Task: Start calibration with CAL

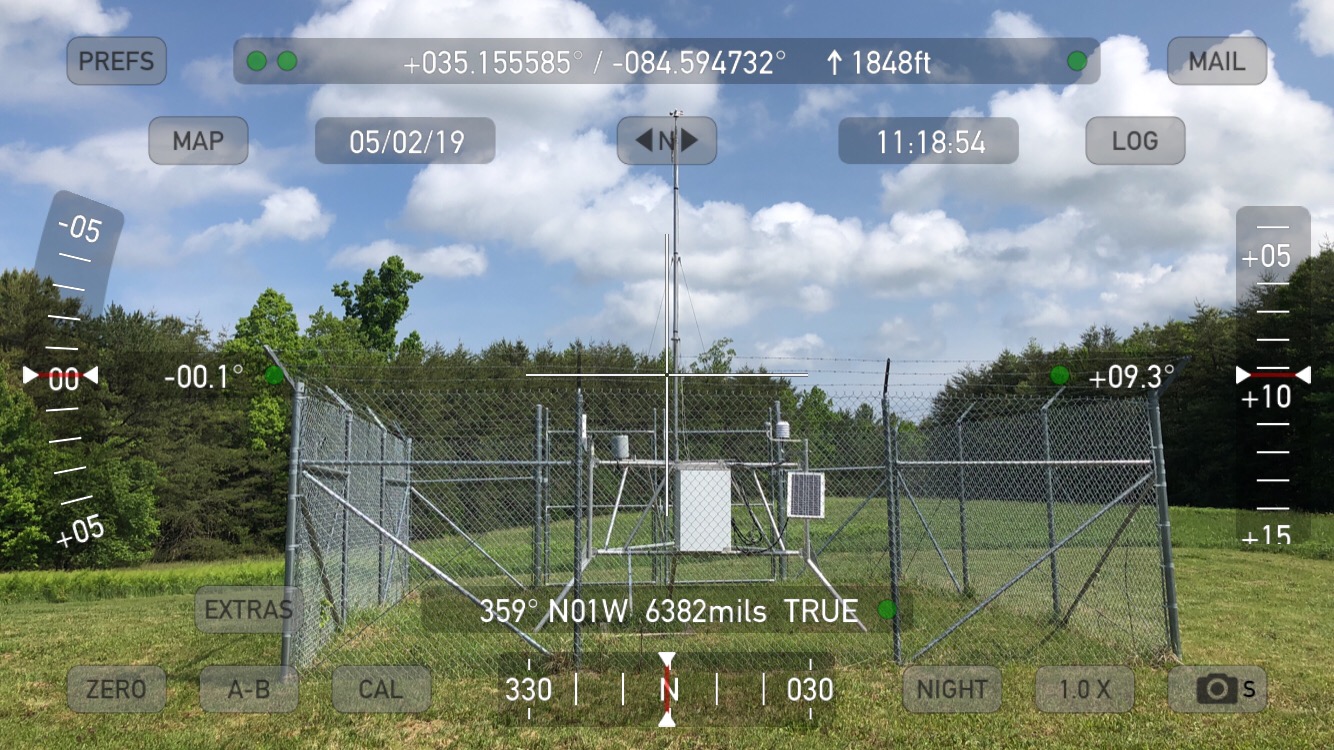Action: point(381,689)
